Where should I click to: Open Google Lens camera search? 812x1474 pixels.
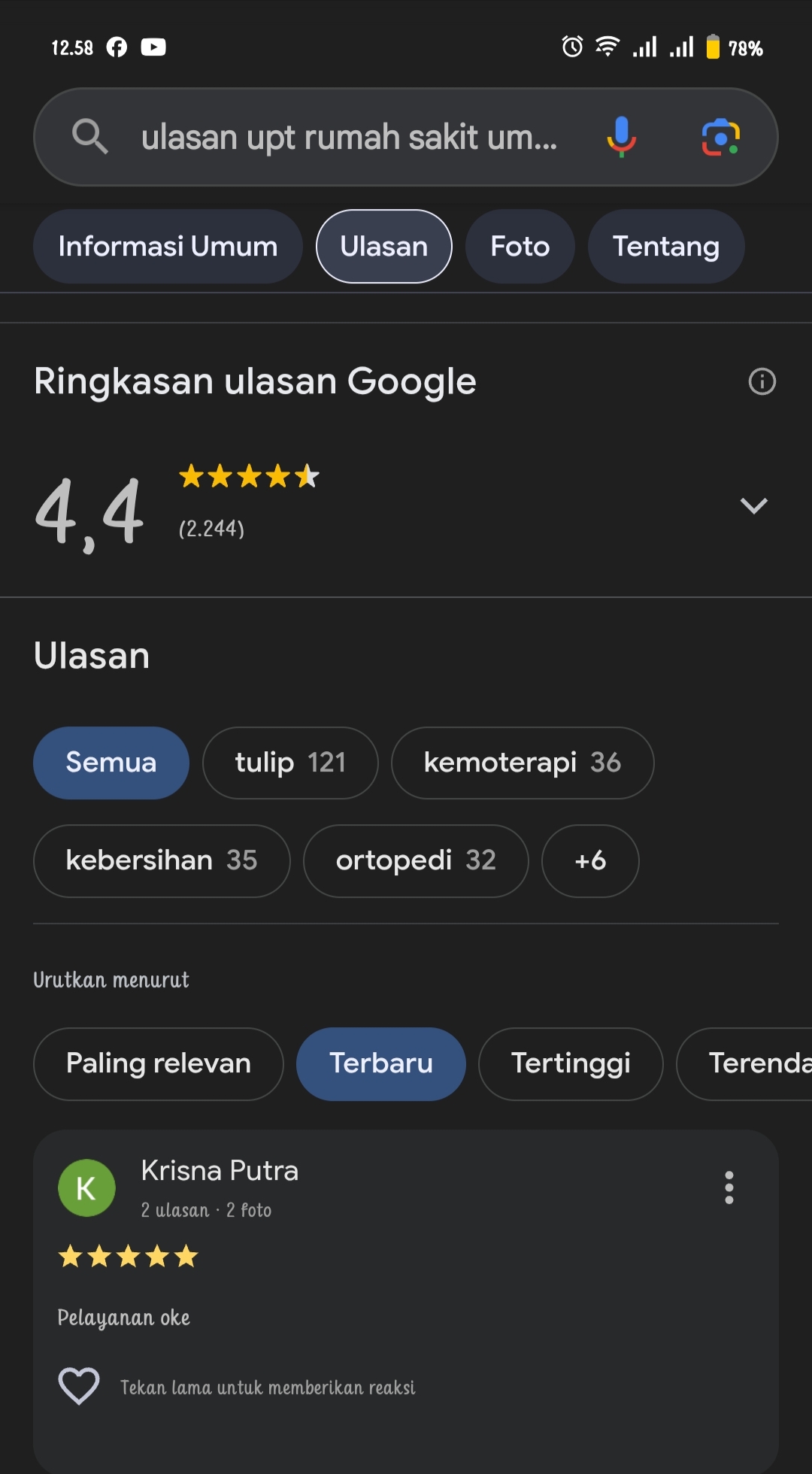(x=720, y=137)
